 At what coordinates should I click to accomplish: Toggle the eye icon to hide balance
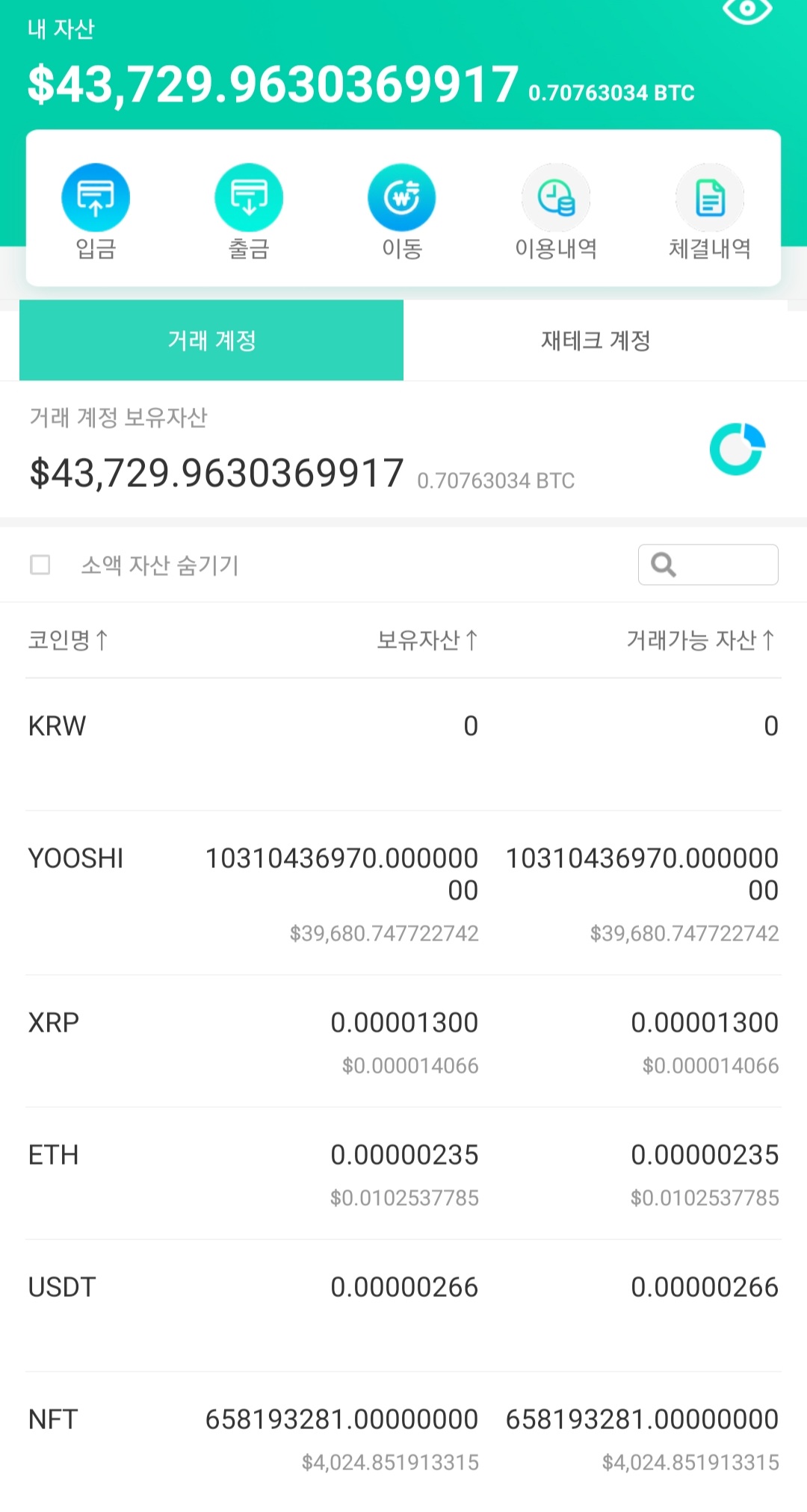point(746,10)
